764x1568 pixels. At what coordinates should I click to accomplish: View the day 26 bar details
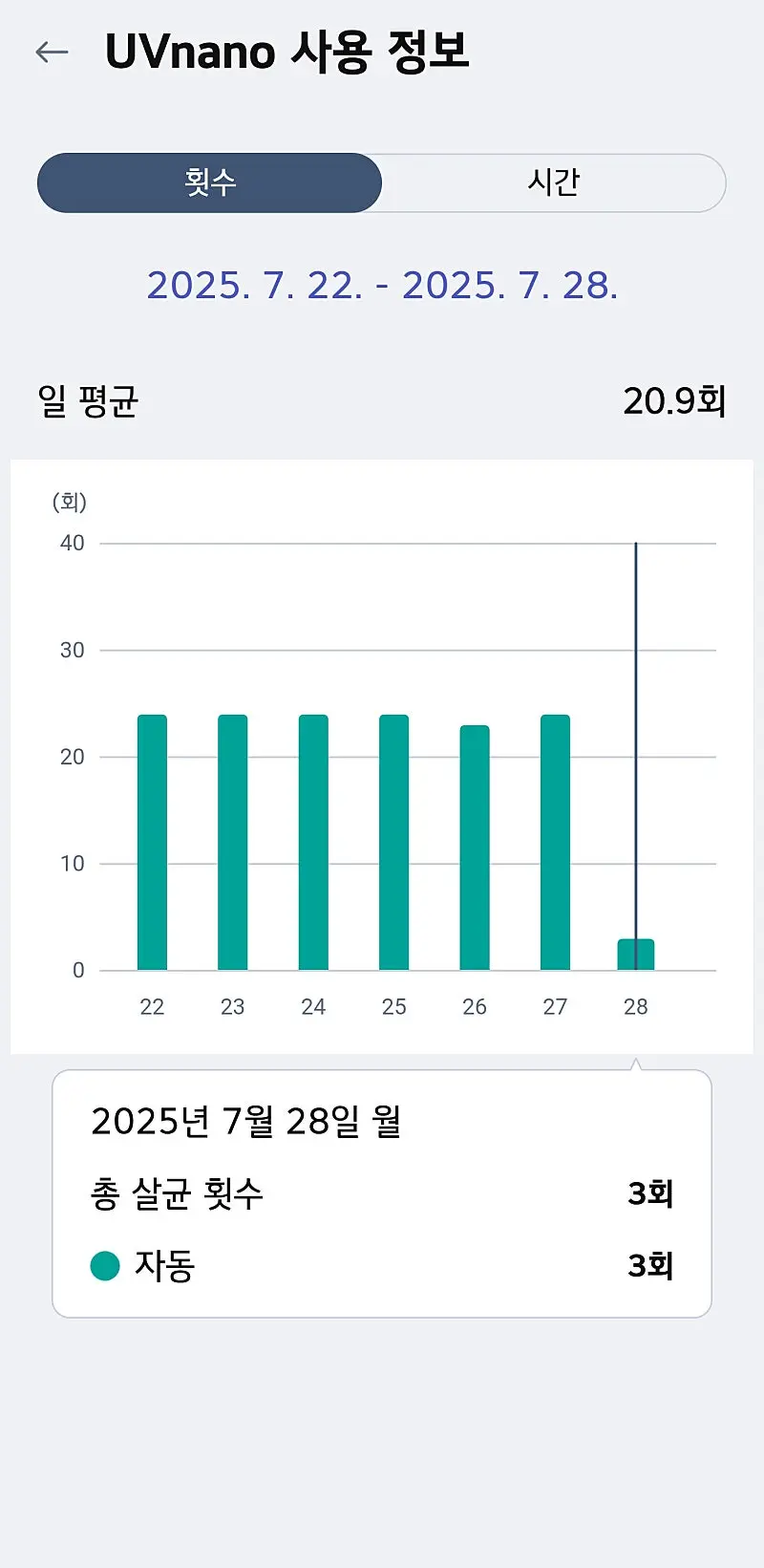point(475,848)
